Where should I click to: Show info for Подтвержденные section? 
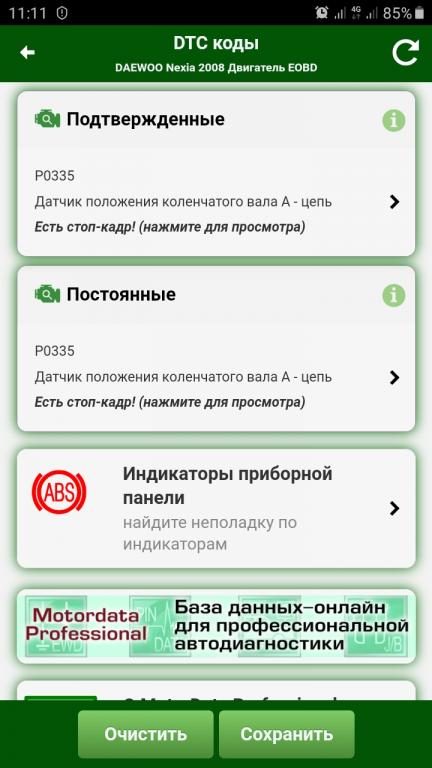point(394,120)
